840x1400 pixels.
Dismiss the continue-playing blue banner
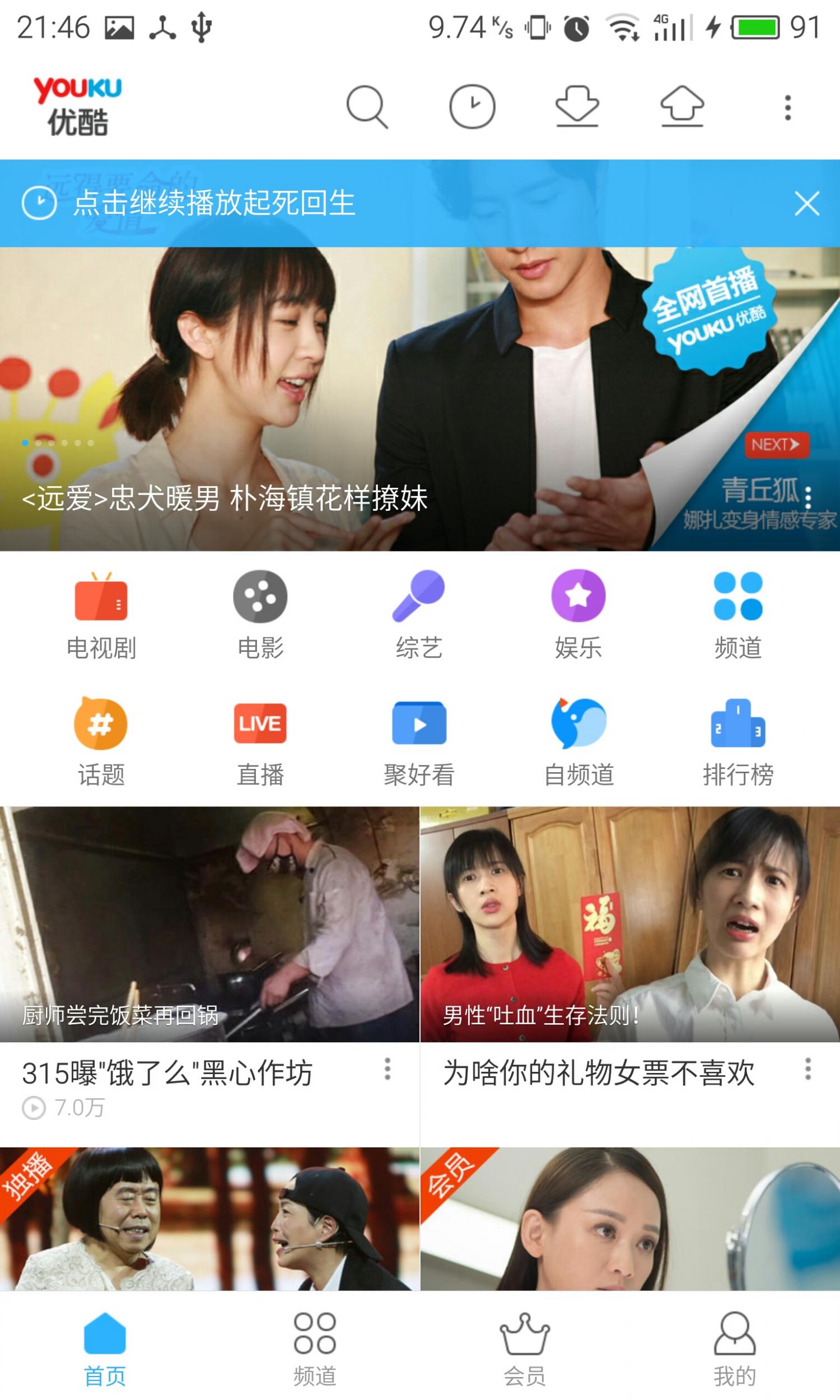tap(806, 203)
